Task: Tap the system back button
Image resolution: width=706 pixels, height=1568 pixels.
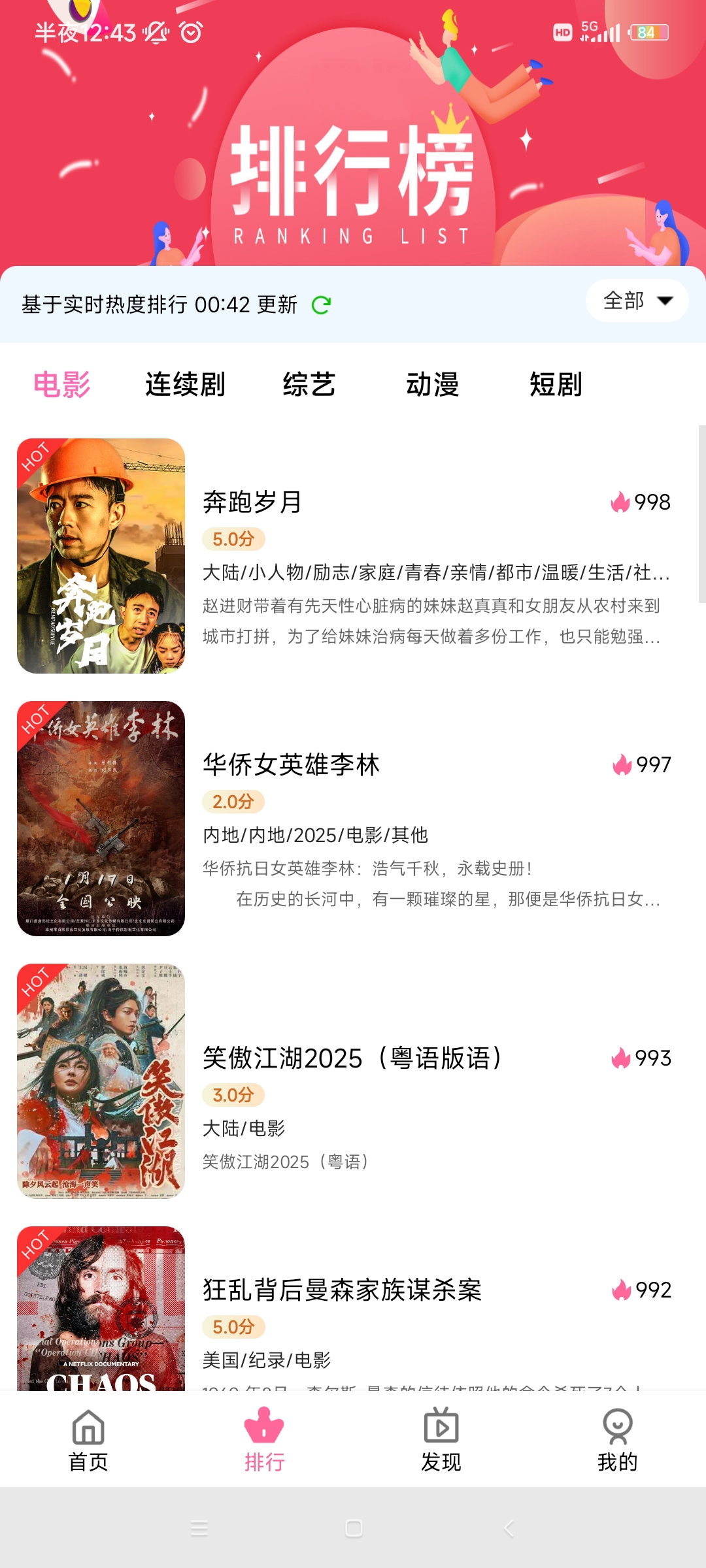Action: [509, 1529]
